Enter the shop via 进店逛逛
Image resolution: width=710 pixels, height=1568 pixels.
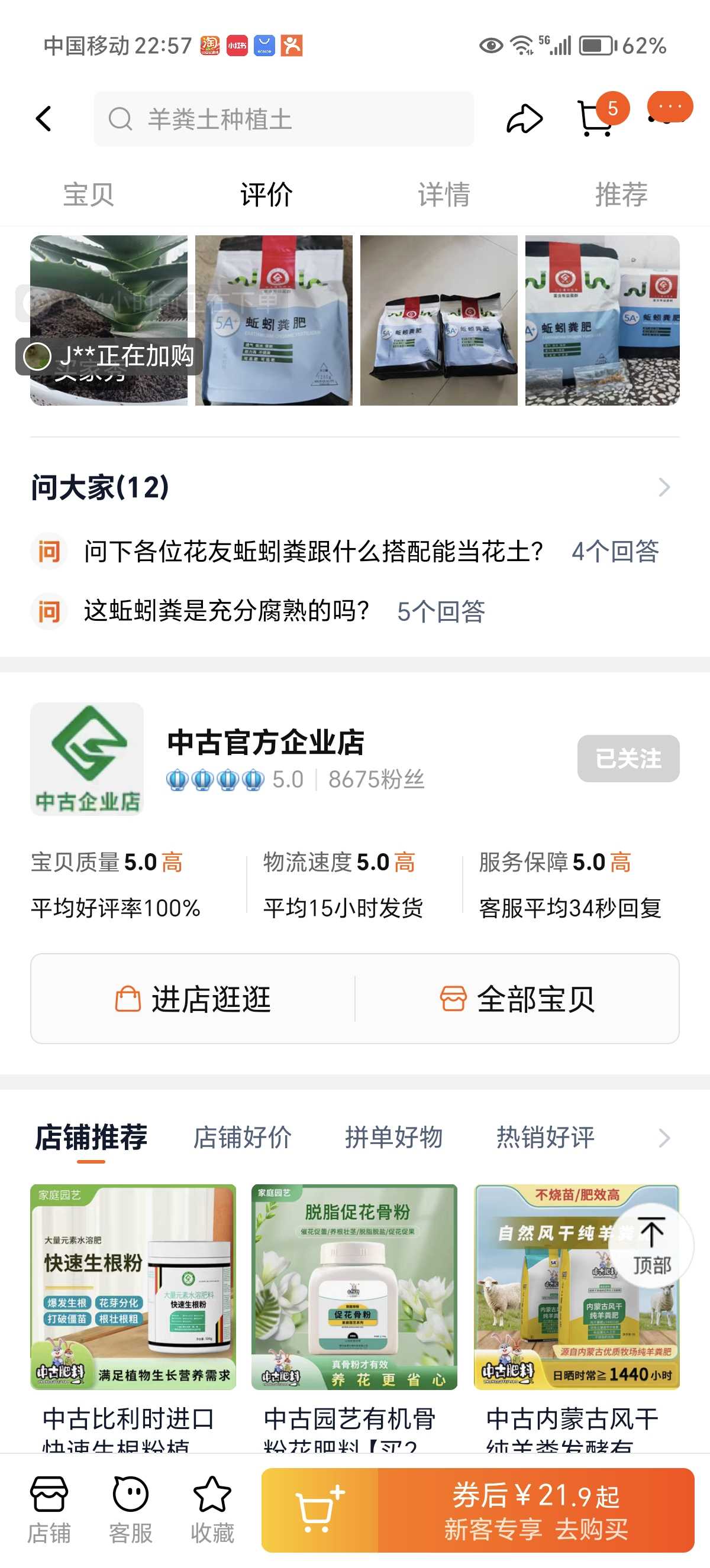click(193, 999)
